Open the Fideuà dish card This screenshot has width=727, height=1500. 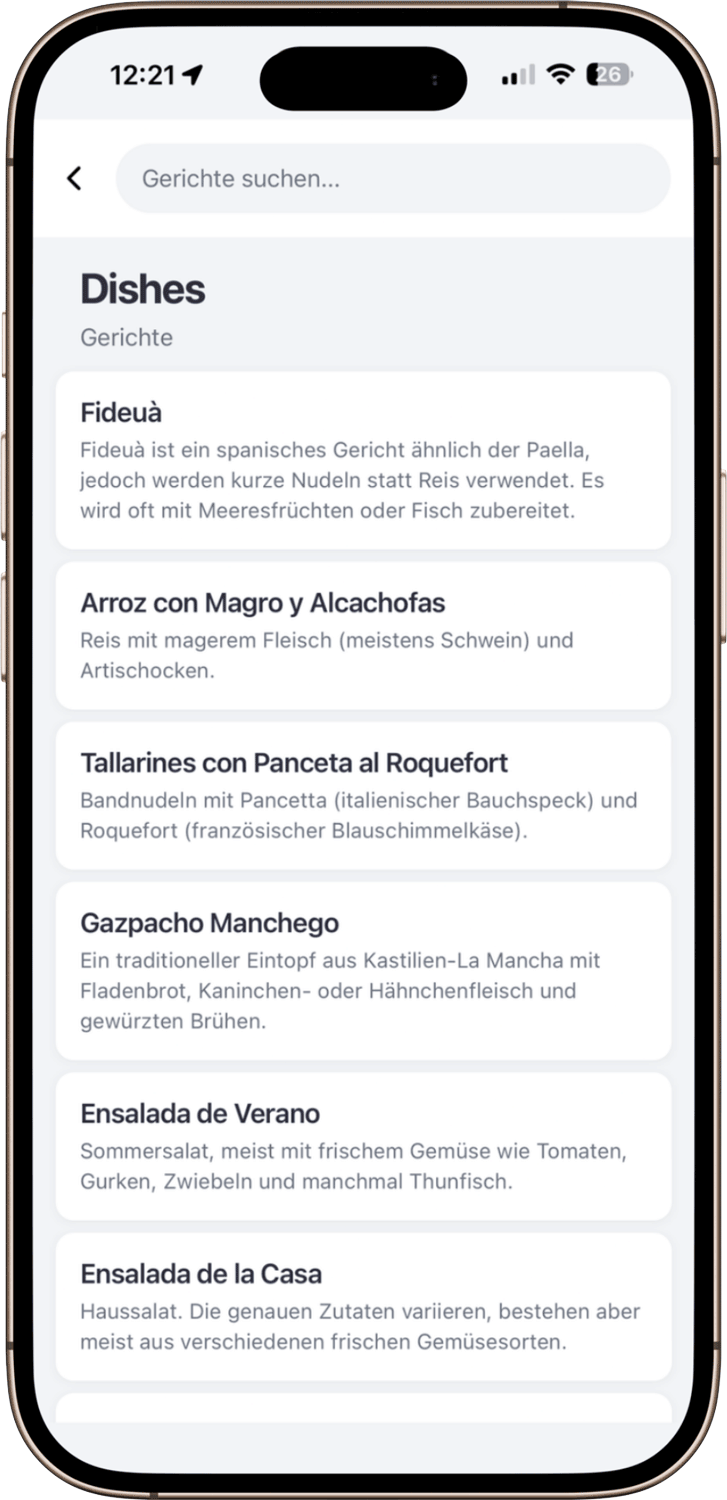pos(362,460)
